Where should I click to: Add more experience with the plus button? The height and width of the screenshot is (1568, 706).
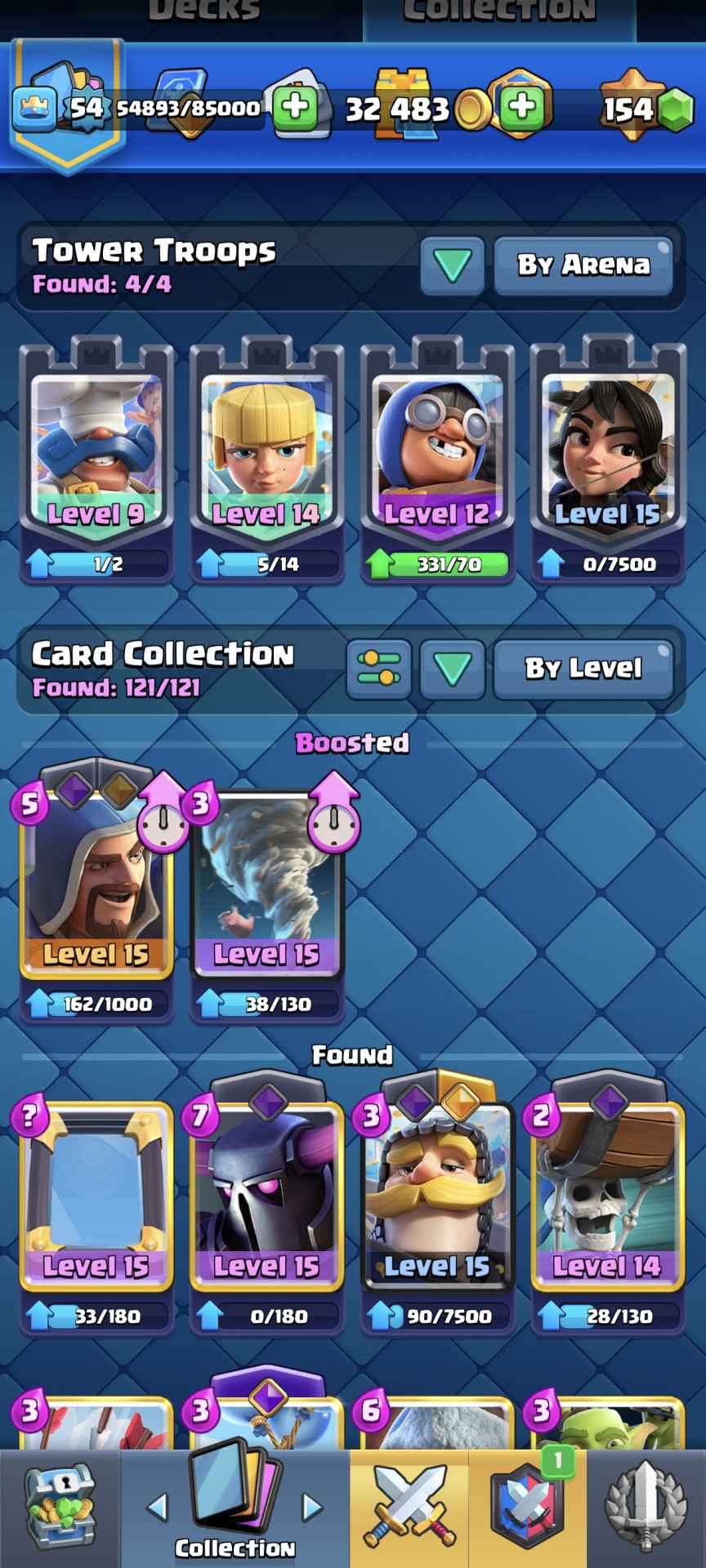pyautogui.click(x=295, y=107)
